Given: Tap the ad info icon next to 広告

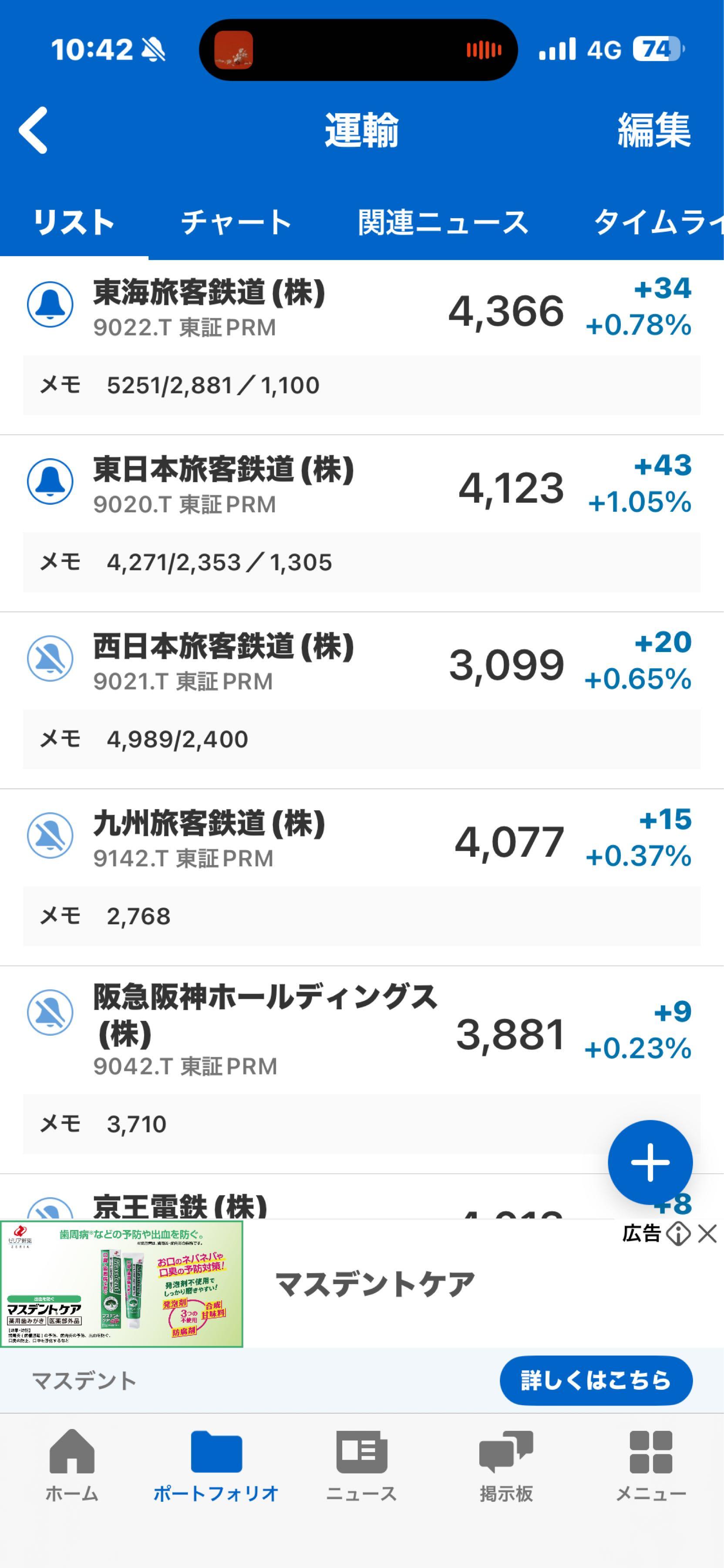Looking at the screenshot, I should coord(678,1234).
